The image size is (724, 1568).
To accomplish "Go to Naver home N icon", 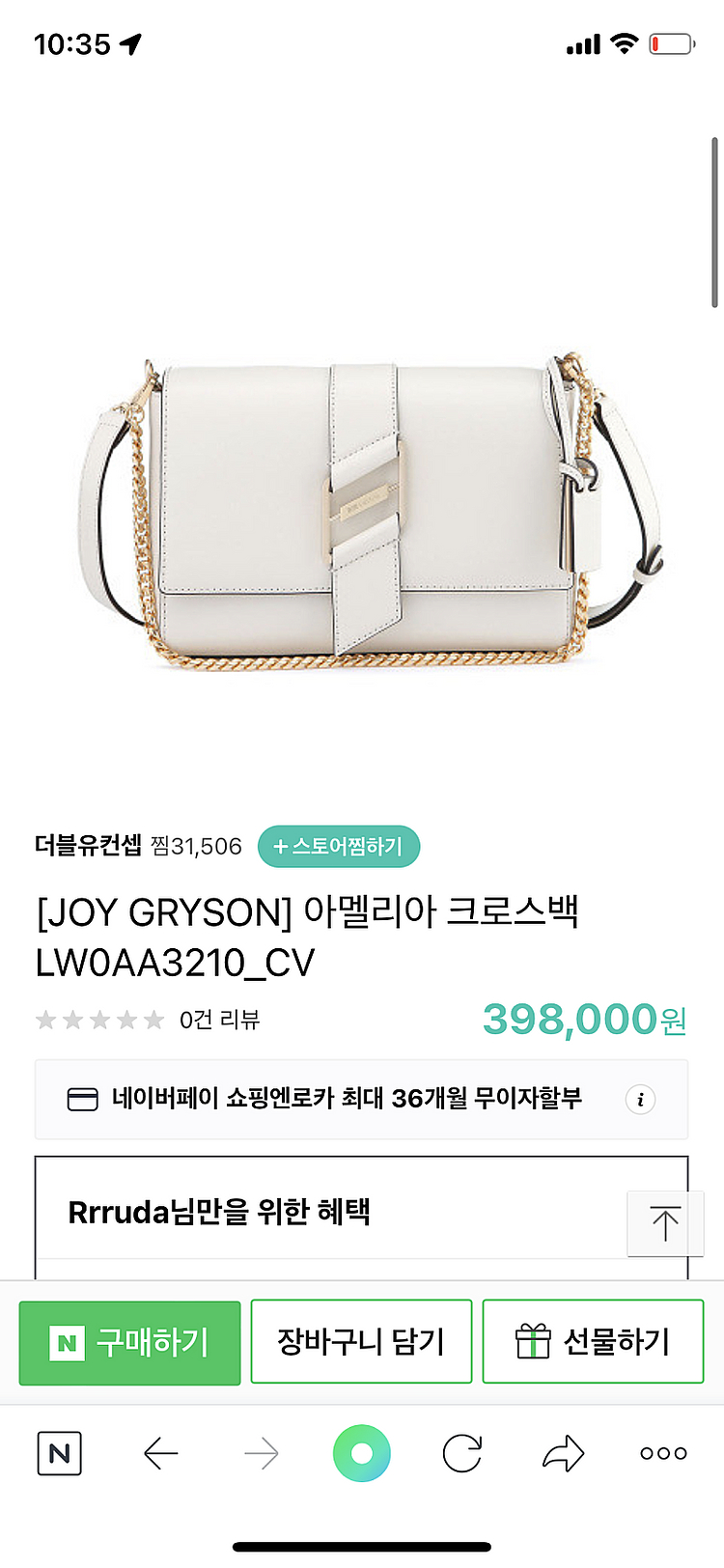I will (59, 1453).
